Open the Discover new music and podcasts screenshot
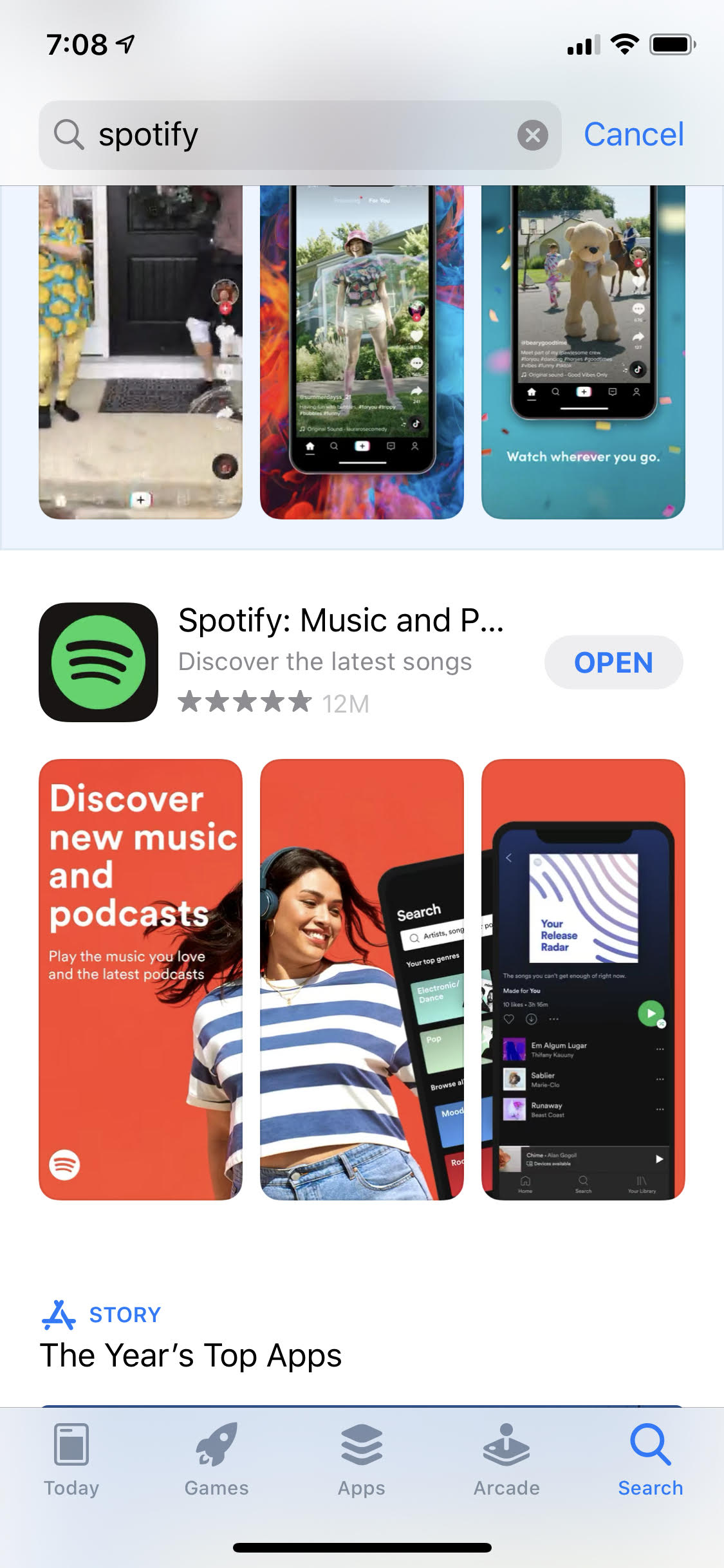Screen dimensions: 724x1568 coord(140,979)
